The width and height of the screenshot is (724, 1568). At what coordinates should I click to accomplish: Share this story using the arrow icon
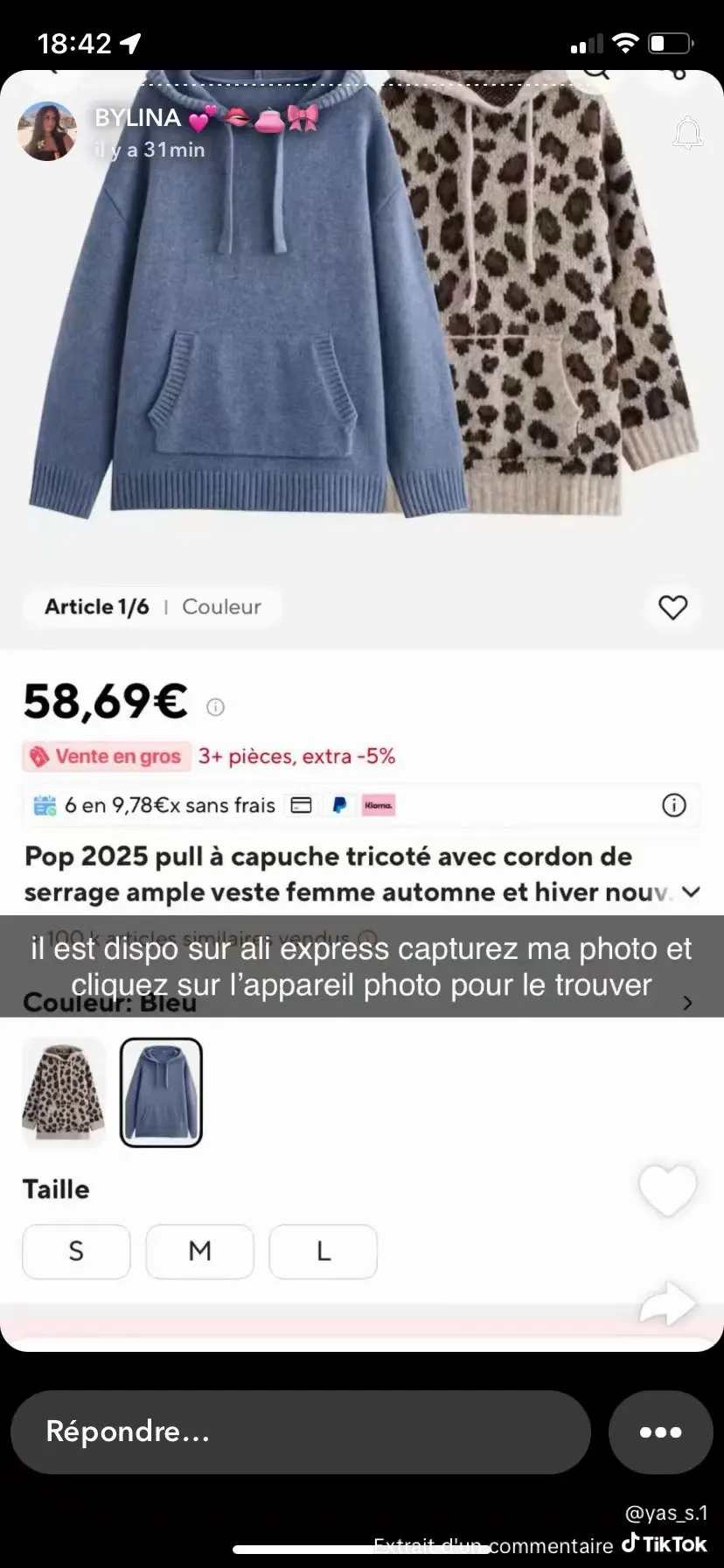coord(668,1303)
